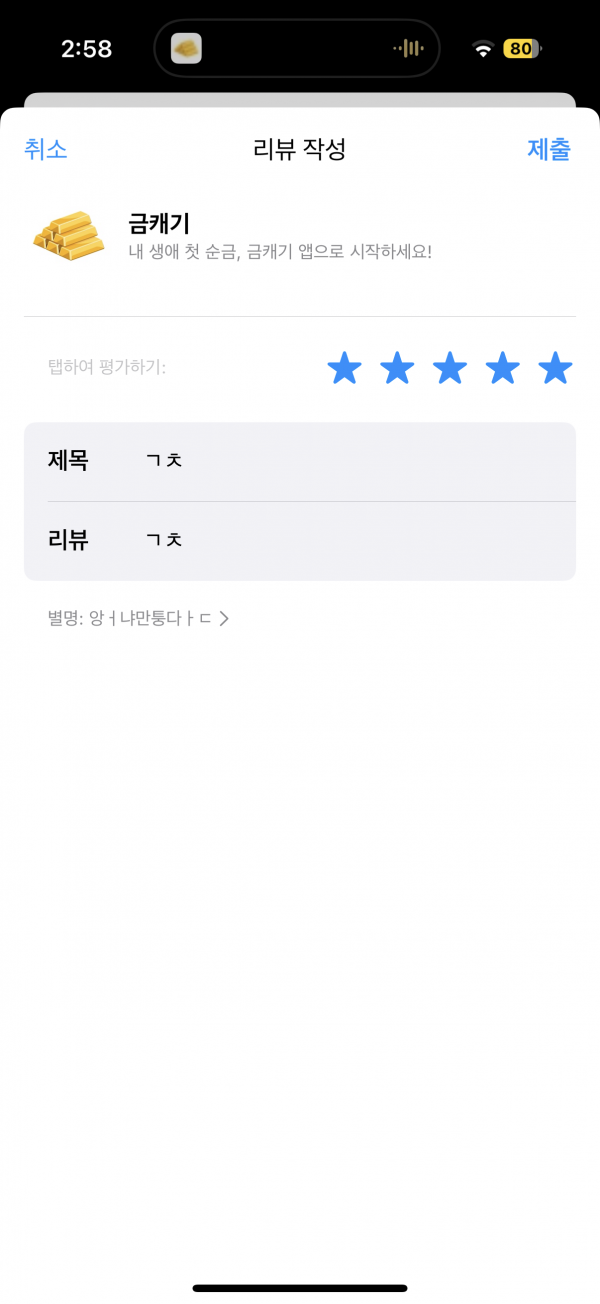Screen dimensions: 600x1304
Task: Edit the 리뷰 review text field
Action: click(300, 541)
